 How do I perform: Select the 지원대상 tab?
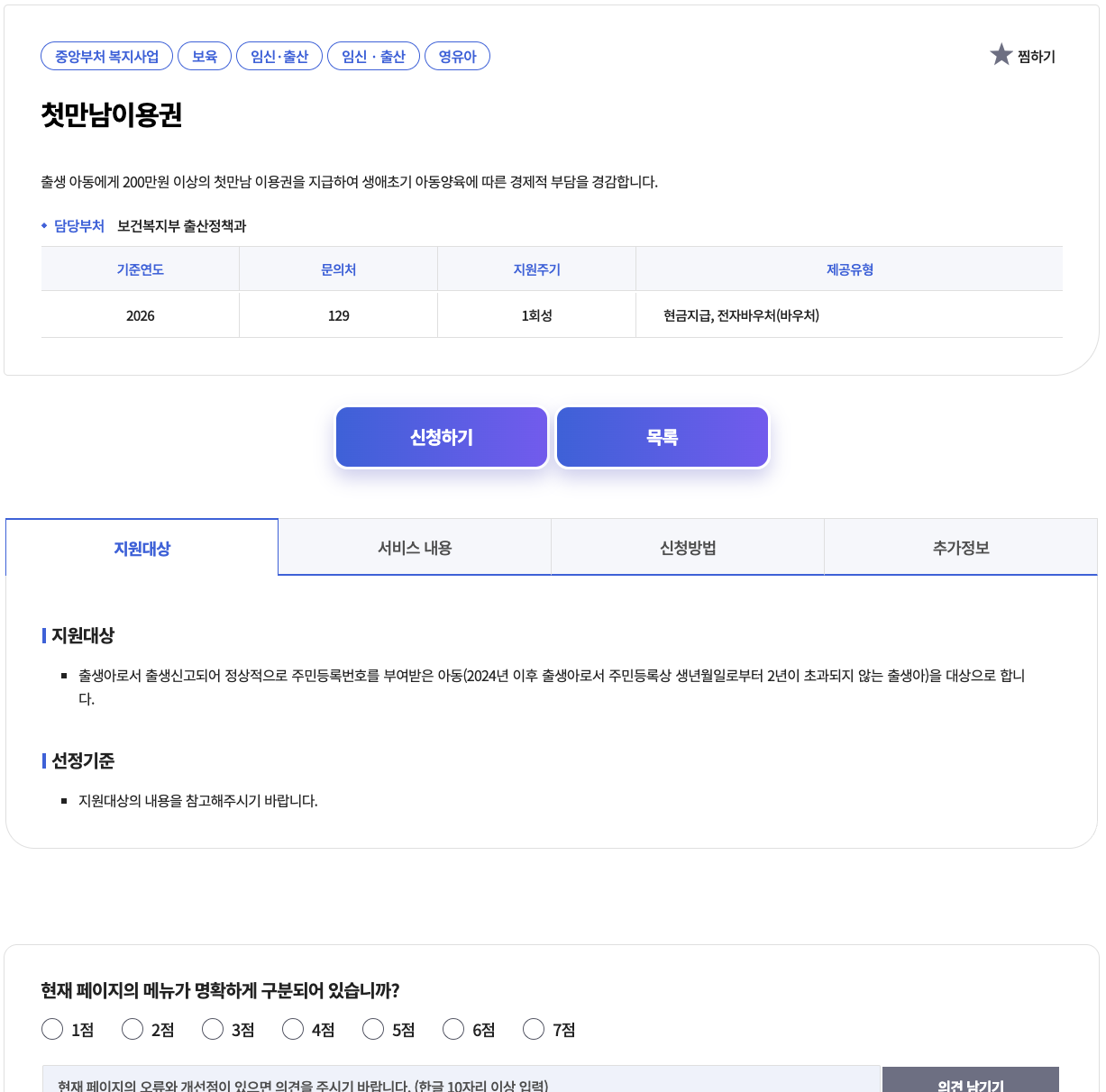pos(142,548)
